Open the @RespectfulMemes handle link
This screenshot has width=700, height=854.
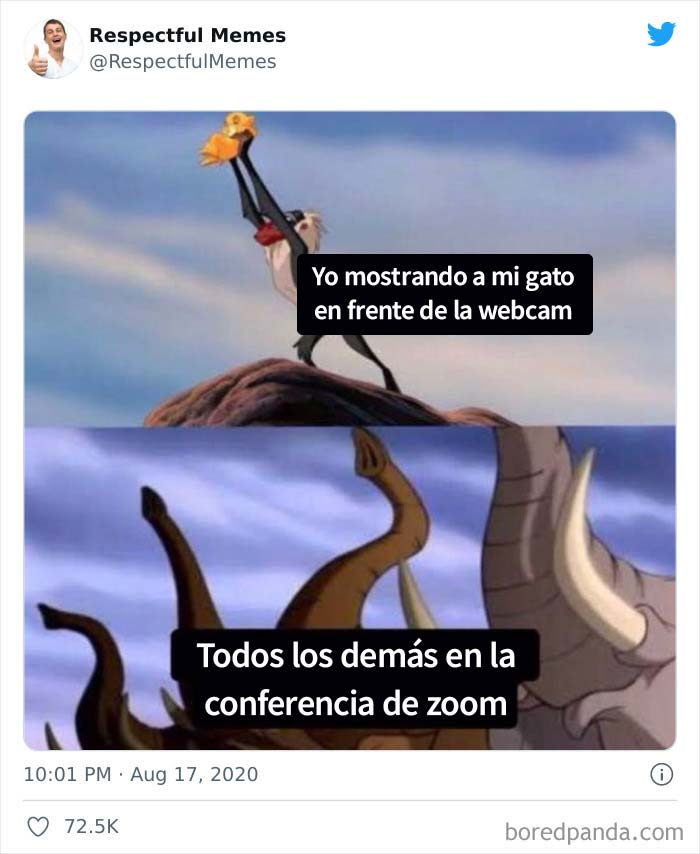(x=182, y=62)
